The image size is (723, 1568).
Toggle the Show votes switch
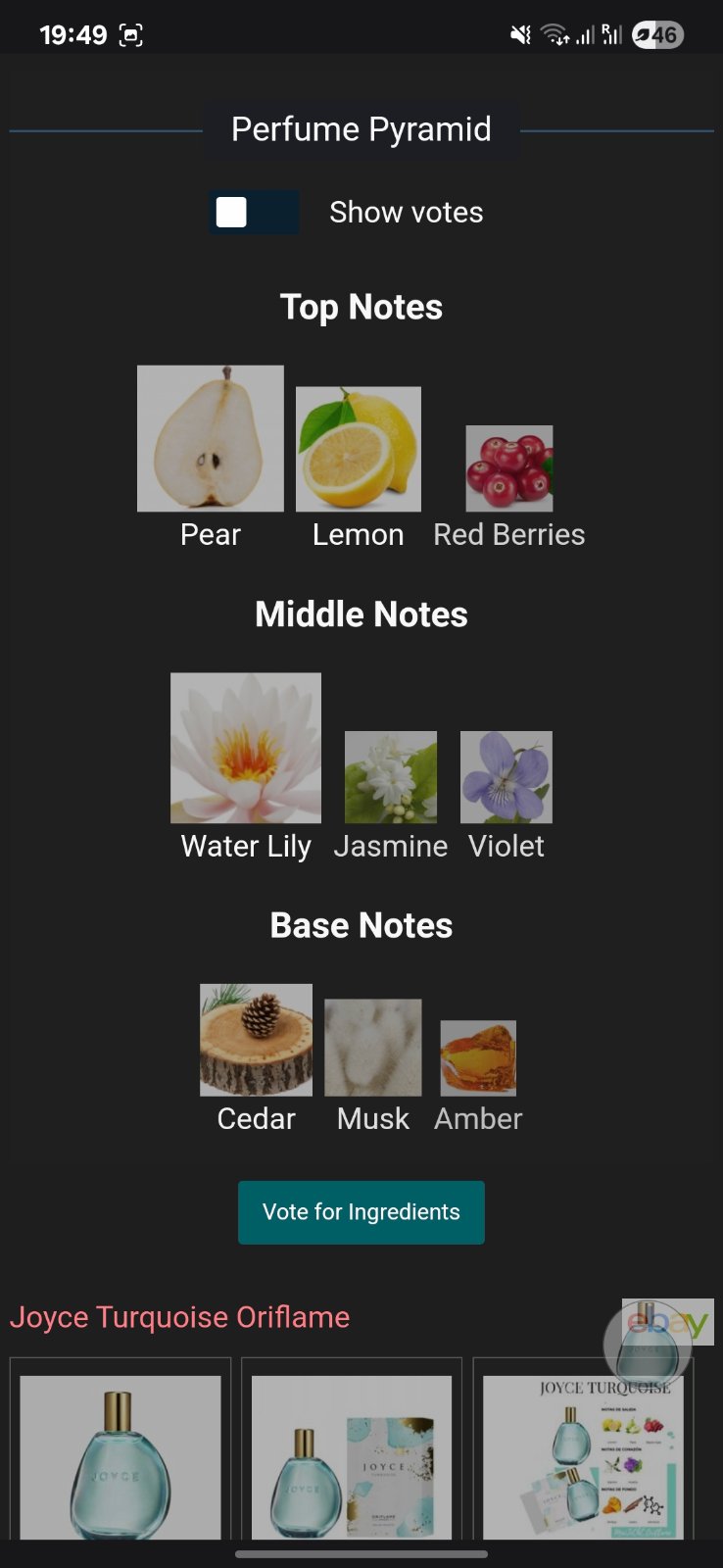tap(254, 212)
